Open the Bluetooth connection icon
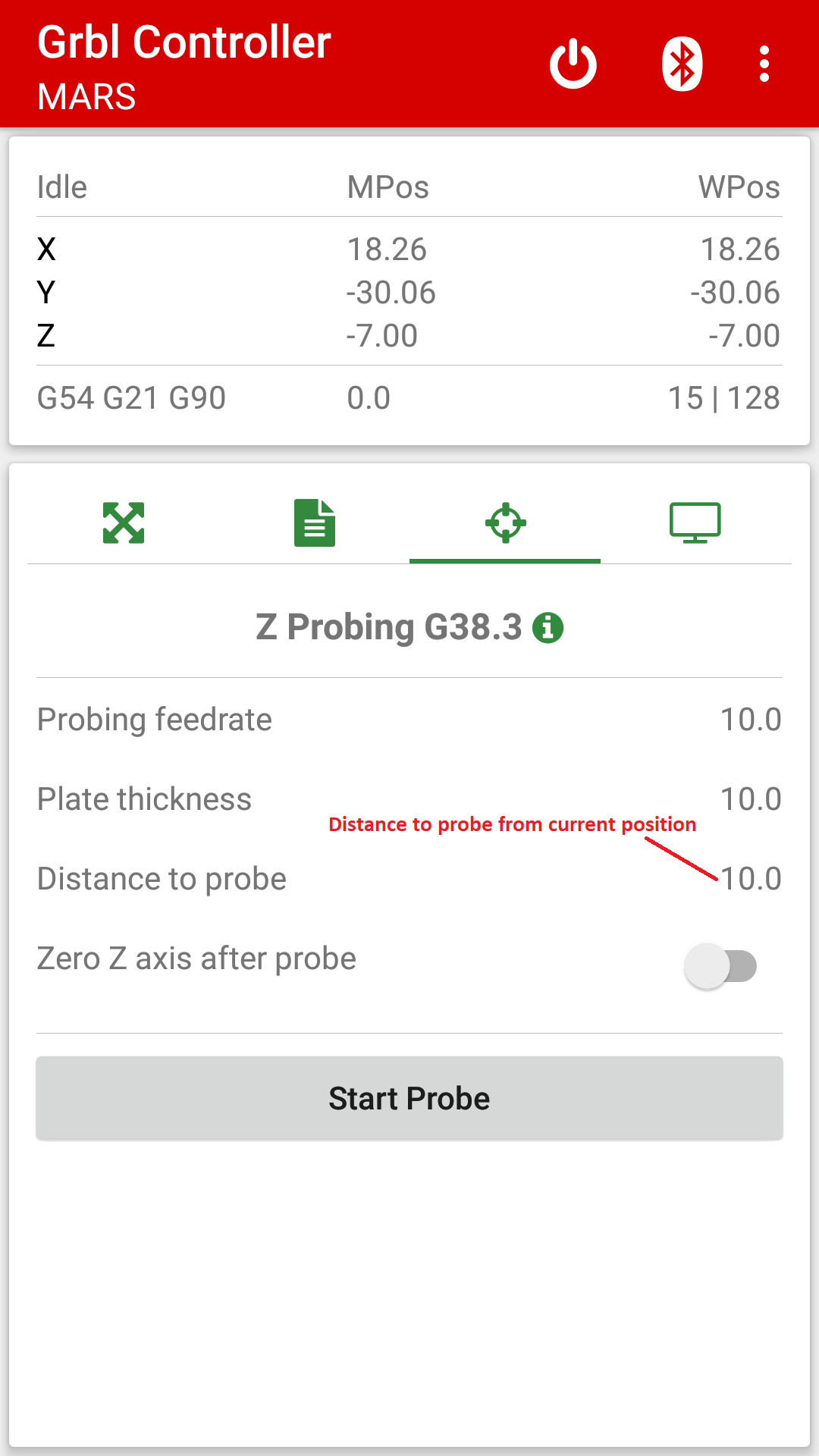 [682, 64]
